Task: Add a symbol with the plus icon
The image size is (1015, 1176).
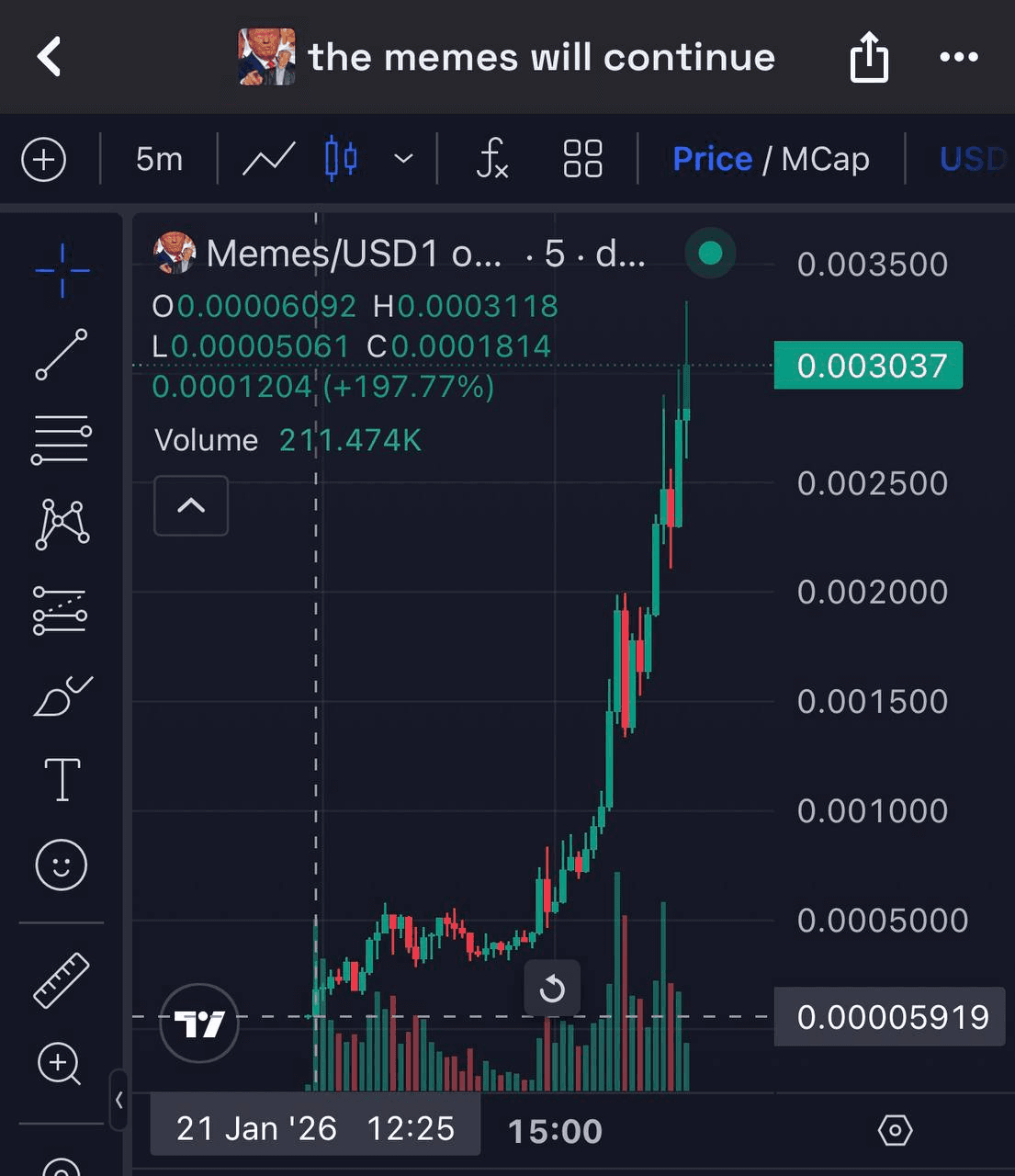Action: pyautogui.click(x=44, y=159)
